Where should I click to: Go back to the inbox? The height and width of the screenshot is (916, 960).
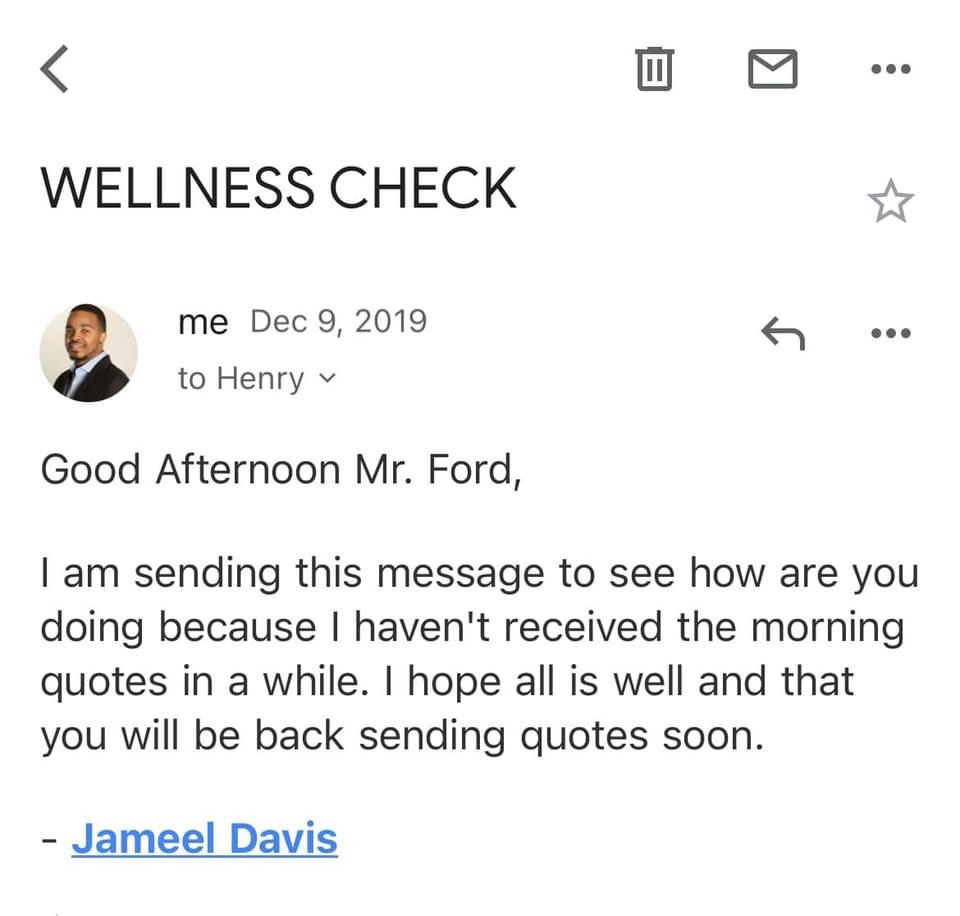tap(55, 70)
